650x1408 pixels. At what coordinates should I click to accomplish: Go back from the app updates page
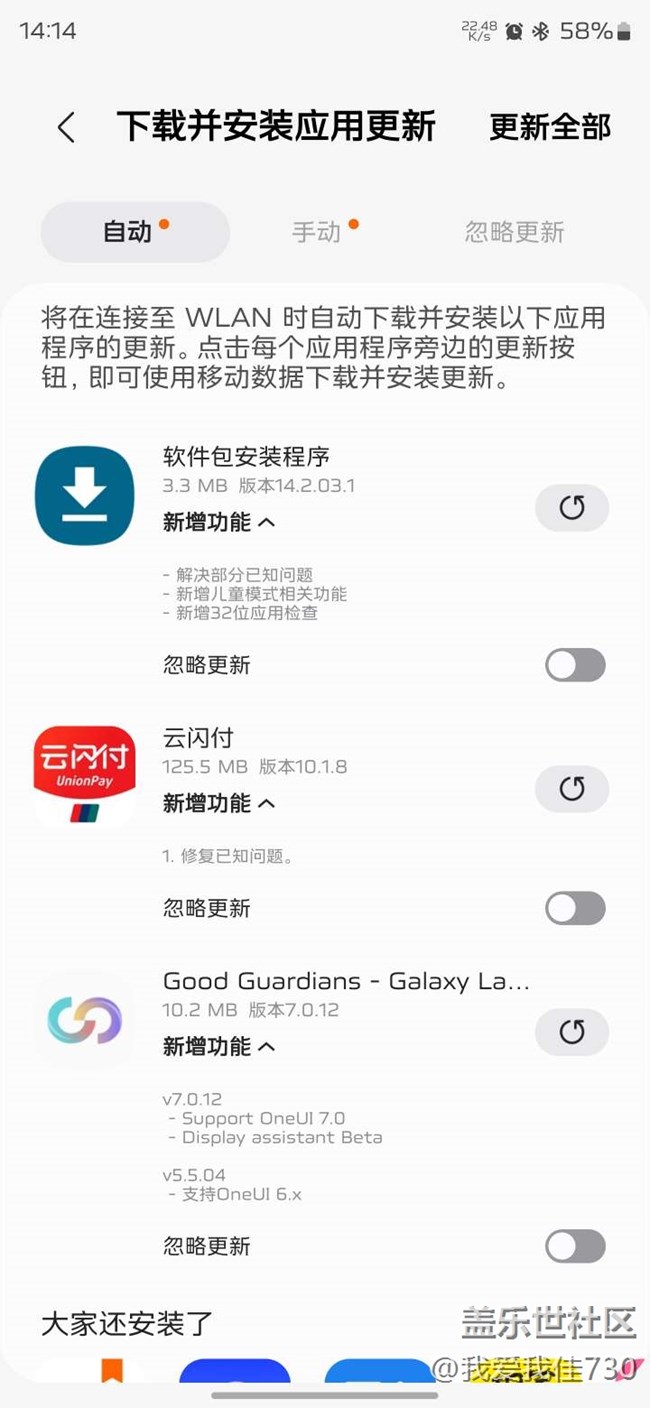click(x=66, y=128)
